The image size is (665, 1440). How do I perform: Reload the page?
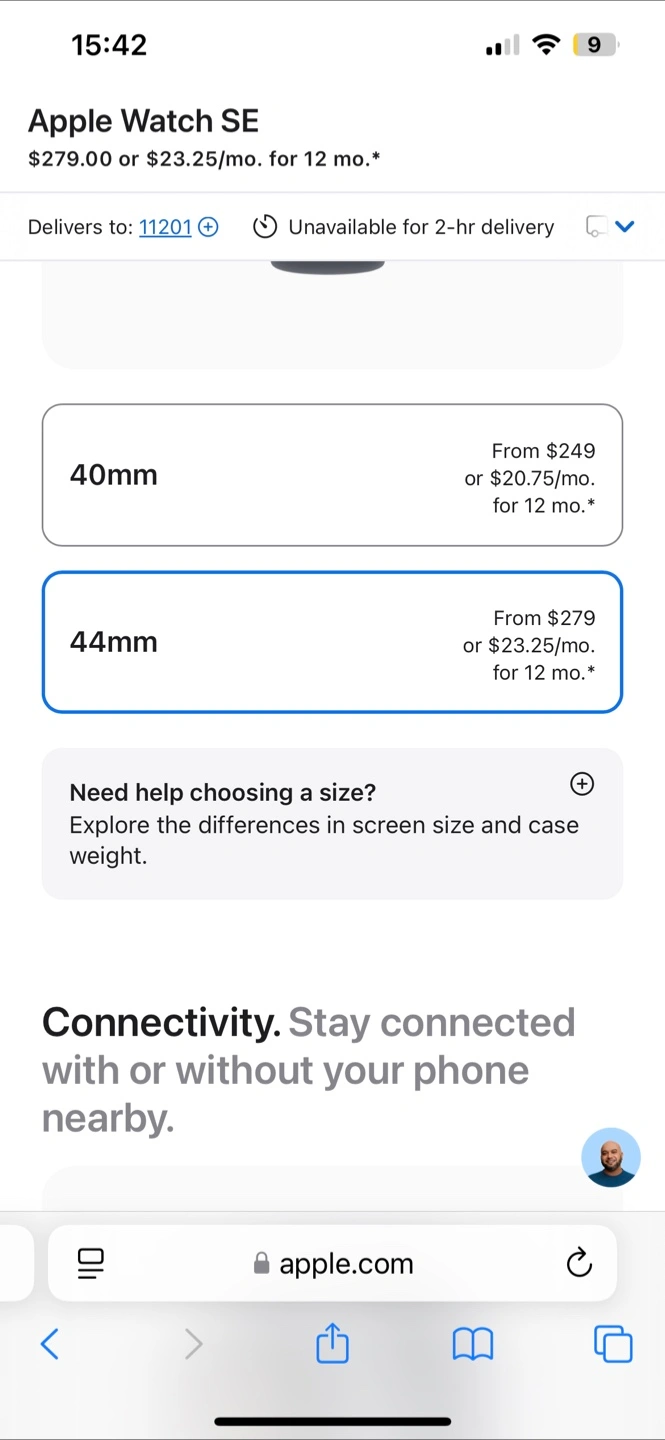[x=579, y=1264]
